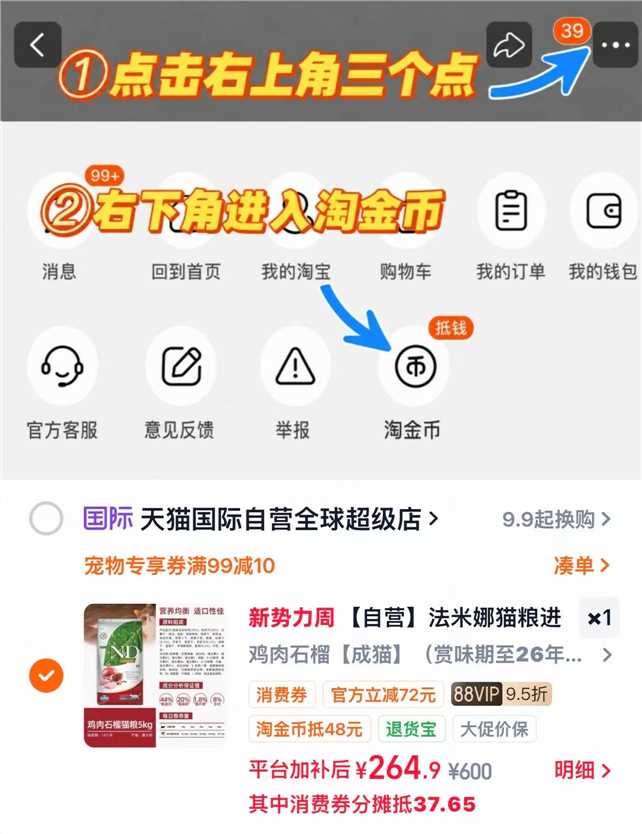Image resolution: width=642 pixels, height=834 pixels.
Task: Change the 鸡肉石榴【成猫】 spec option
Action: click(x=430, y=655)
